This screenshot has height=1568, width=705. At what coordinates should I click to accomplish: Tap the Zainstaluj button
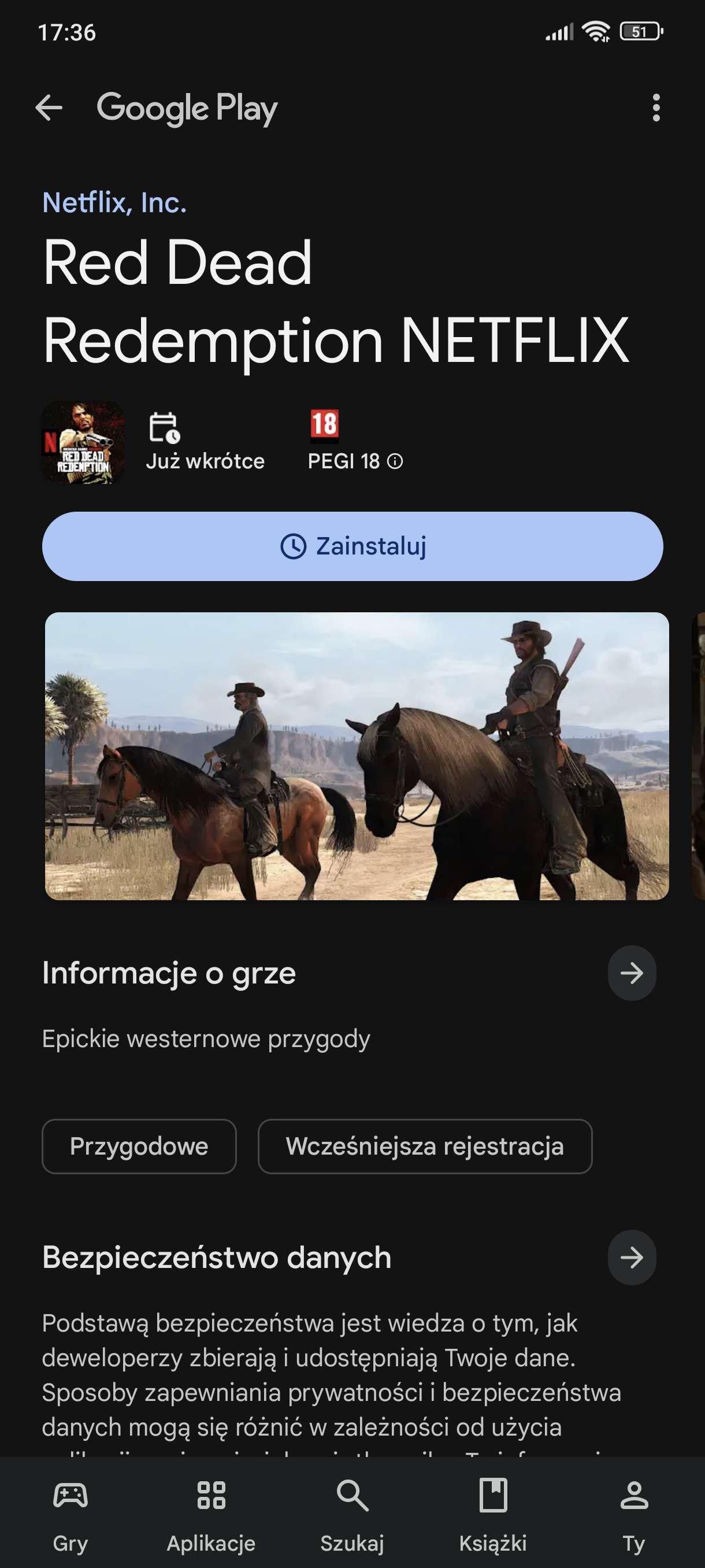(x=352, y=546)
